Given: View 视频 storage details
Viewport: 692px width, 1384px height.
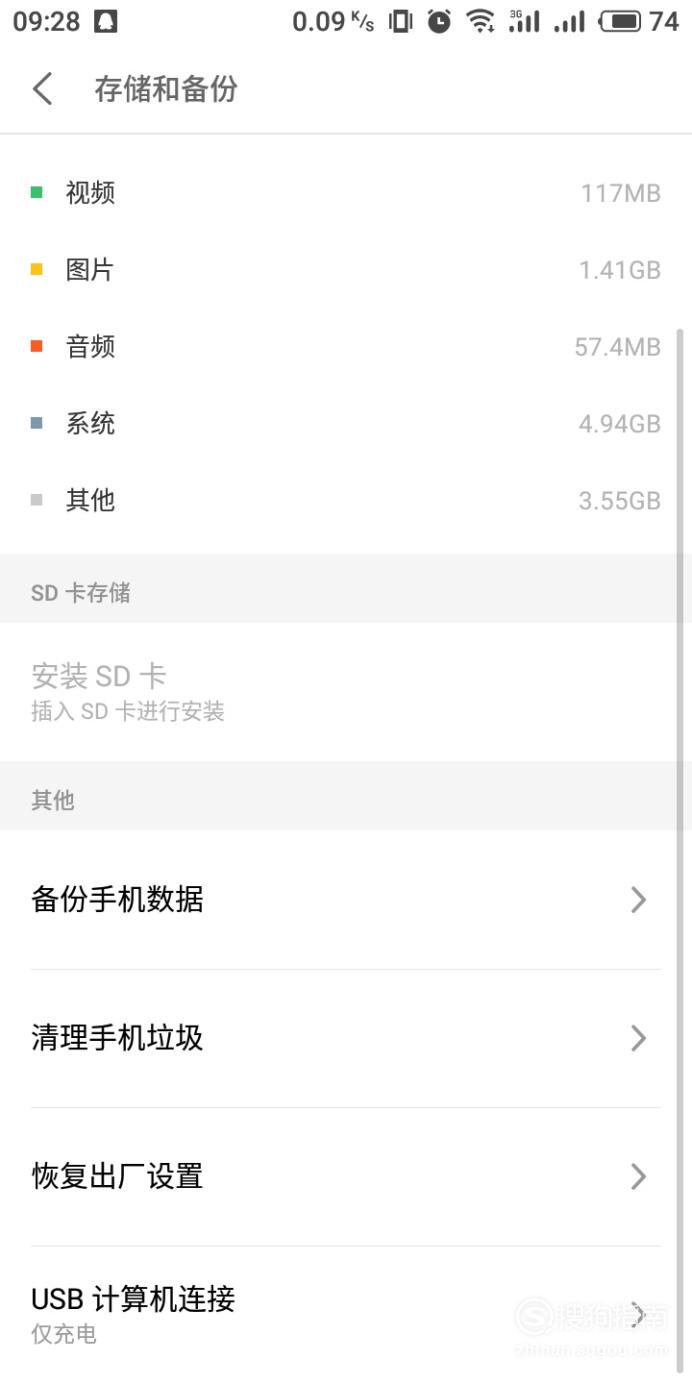Looking at the screenshot, I should (346, 192).
